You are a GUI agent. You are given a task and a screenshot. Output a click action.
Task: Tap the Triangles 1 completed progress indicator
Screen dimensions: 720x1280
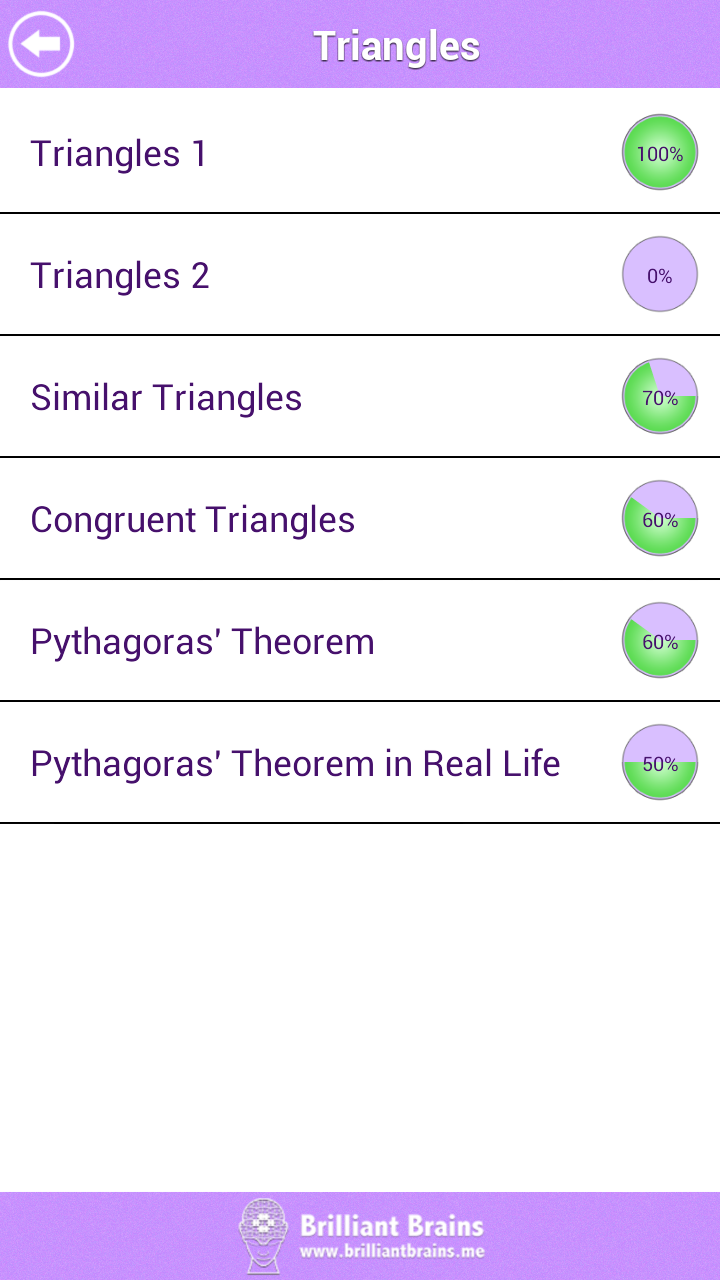click(x=660, y=153)
